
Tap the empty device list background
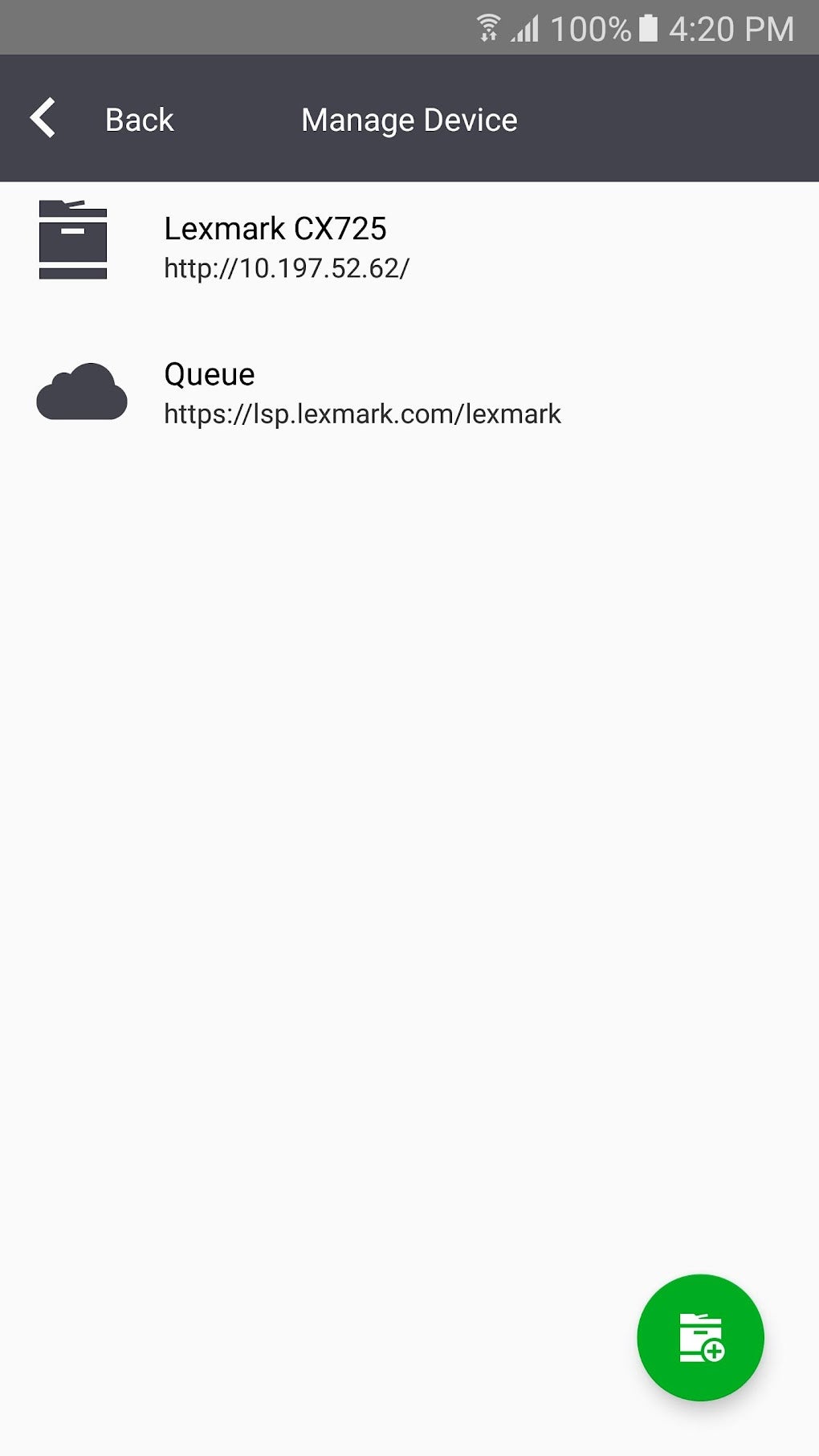click(x=409, y=803)
